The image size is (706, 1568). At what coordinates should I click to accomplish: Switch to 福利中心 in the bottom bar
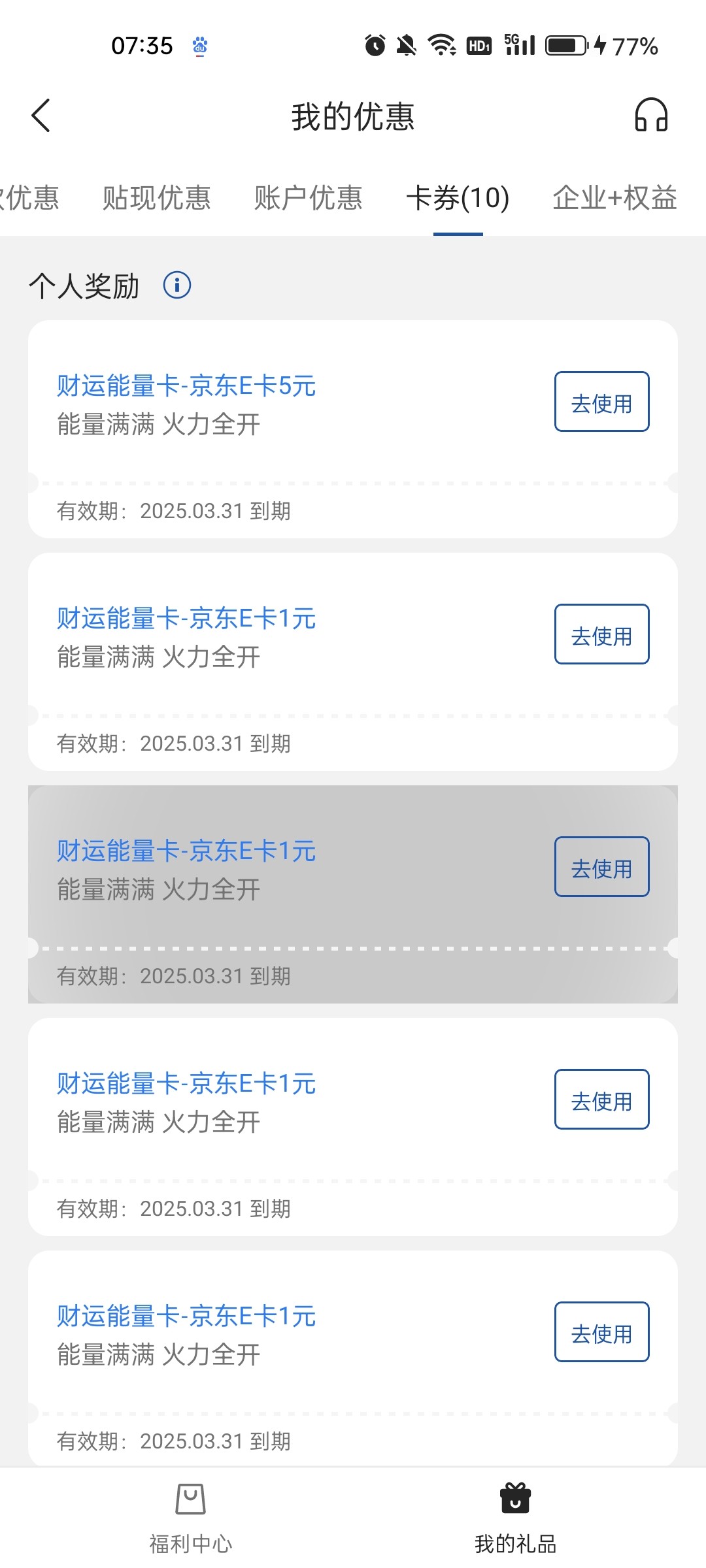tap(190, 1517)
